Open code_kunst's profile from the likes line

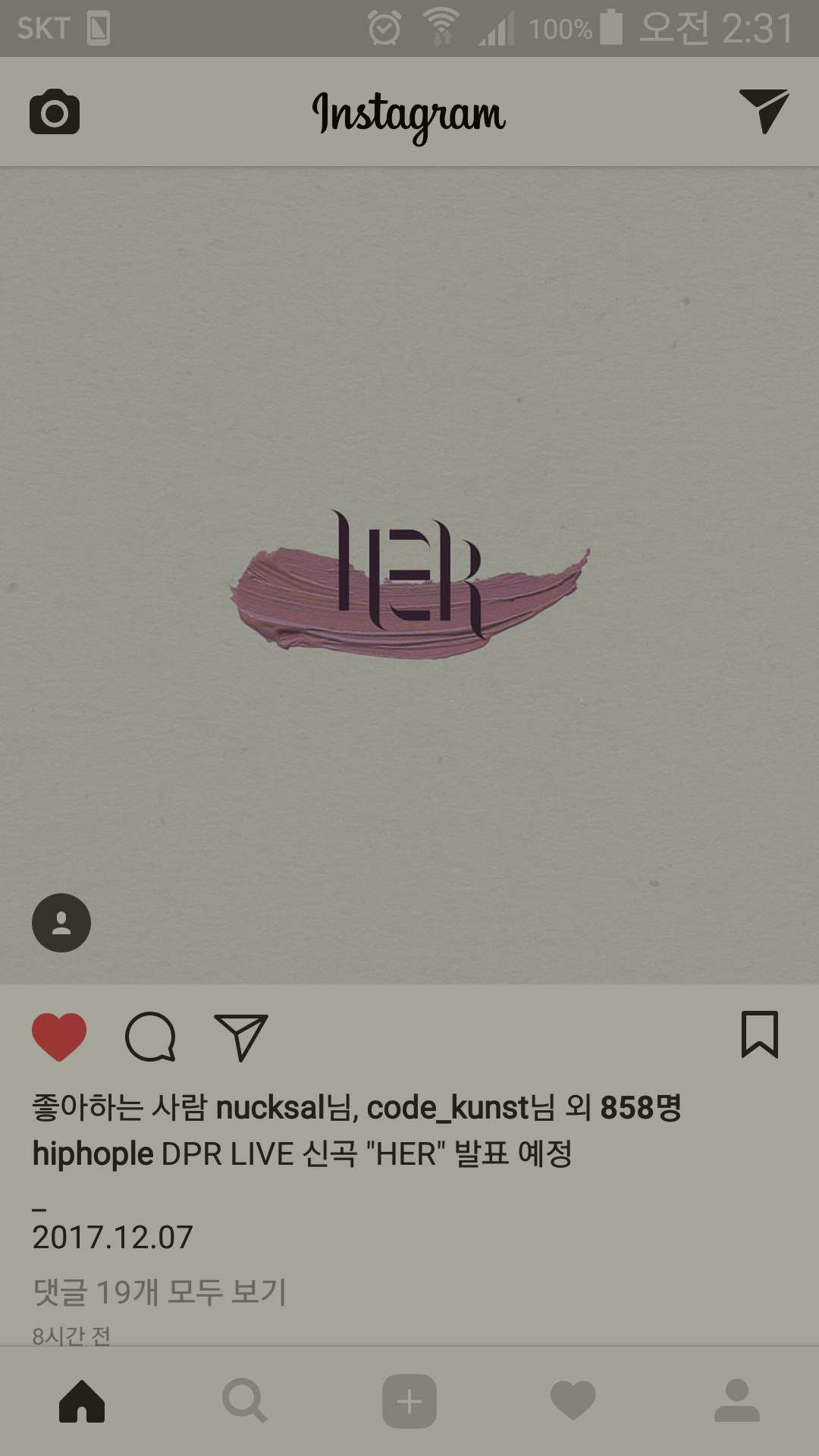point(447,1108)
